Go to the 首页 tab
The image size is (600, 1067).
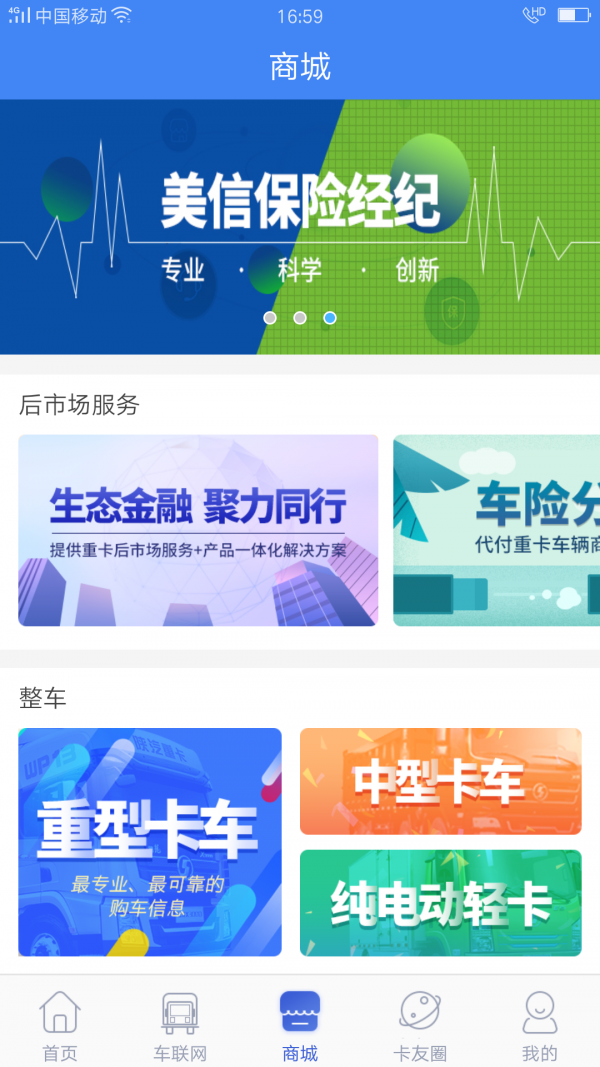click(x=60, y=1025)
